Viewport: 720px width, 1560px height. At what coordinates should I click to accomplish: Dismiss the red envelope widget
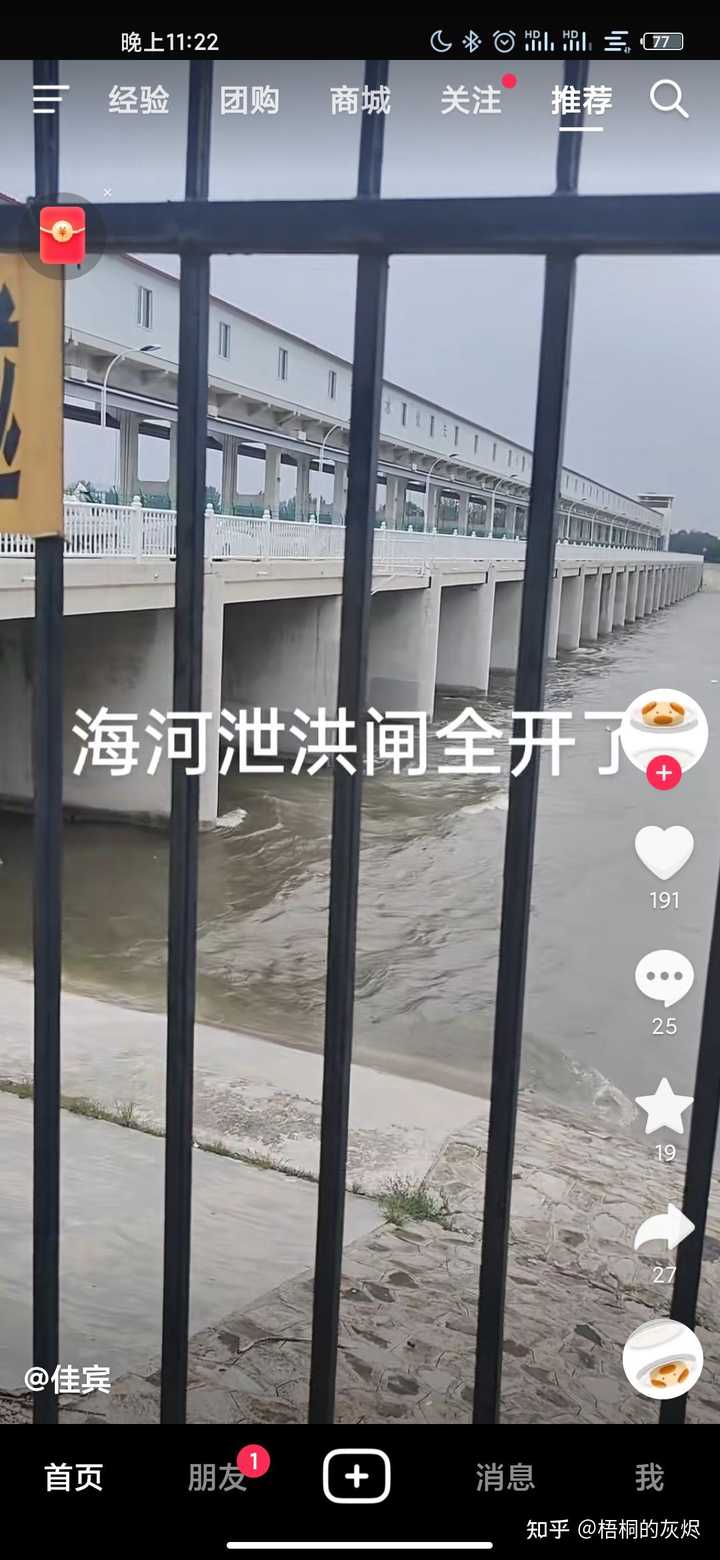click(x=107, y=193)
